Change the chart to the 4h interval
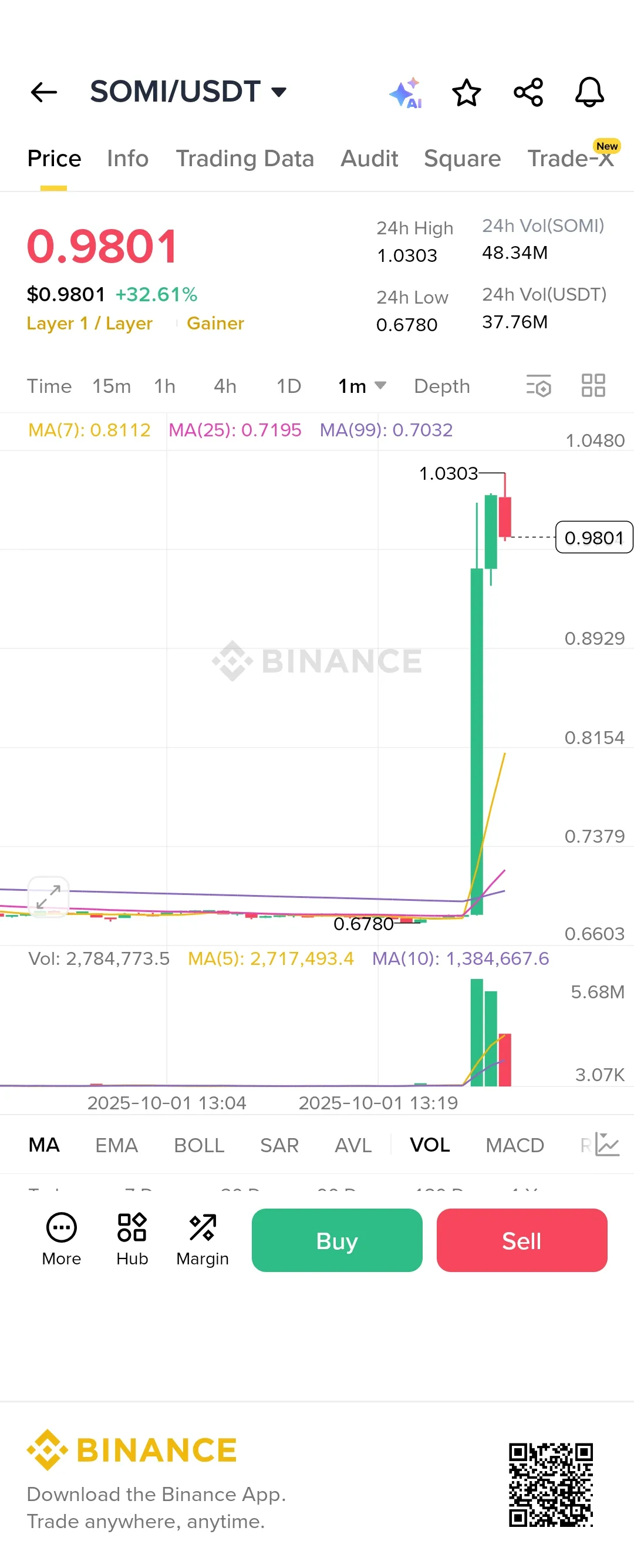The height and width of the screenshot is (1568, 634). tap(224, 386)
